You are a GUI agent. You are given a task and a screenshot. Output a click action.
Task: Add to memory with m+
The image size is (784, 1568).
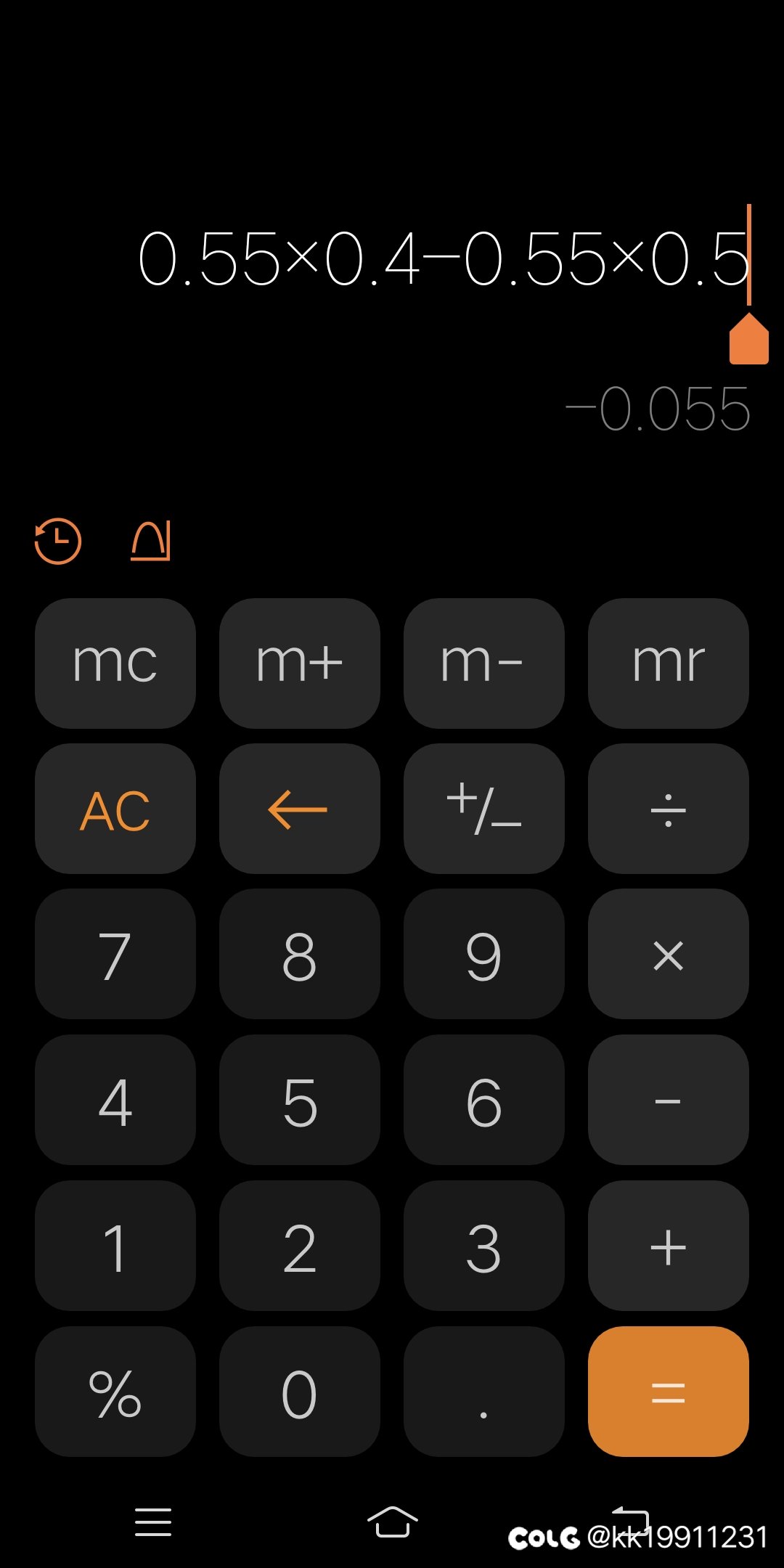click(x=300, y=663)
